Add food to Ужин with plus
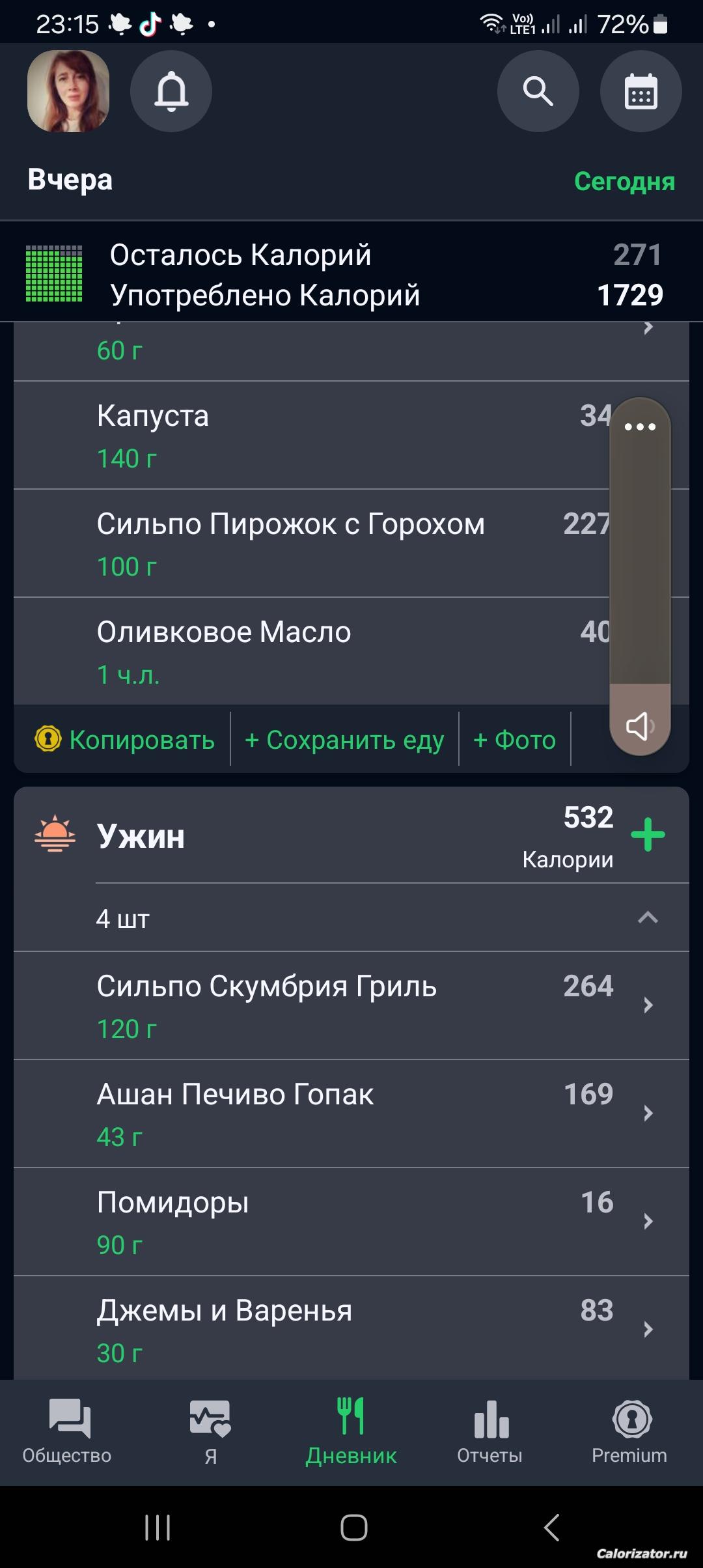The image size is (703, 1568). click(x=648, y=835)
